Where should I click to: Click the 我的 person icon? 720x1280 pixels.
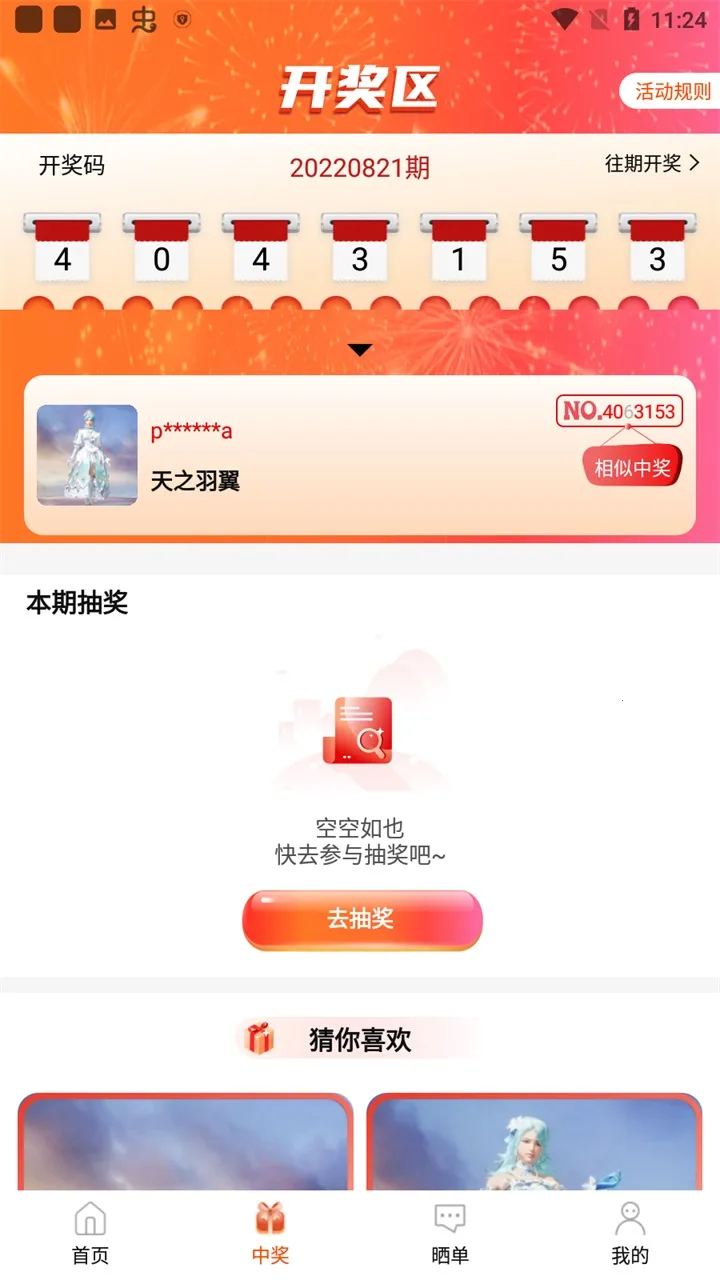(x=630, y=1218)
